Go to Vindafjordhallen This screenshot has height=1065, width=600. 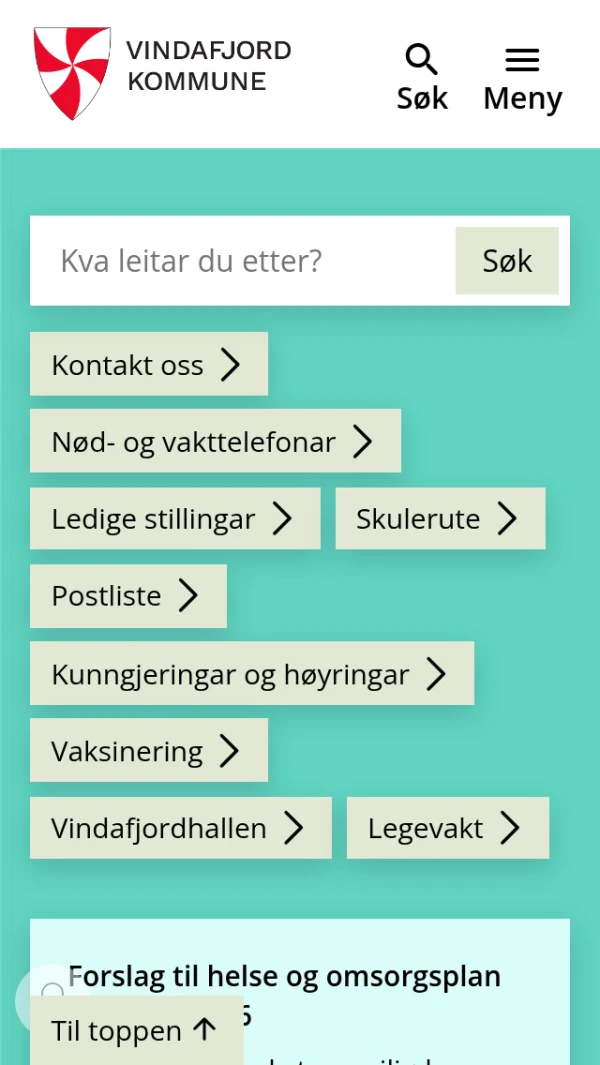pos(180,828)
